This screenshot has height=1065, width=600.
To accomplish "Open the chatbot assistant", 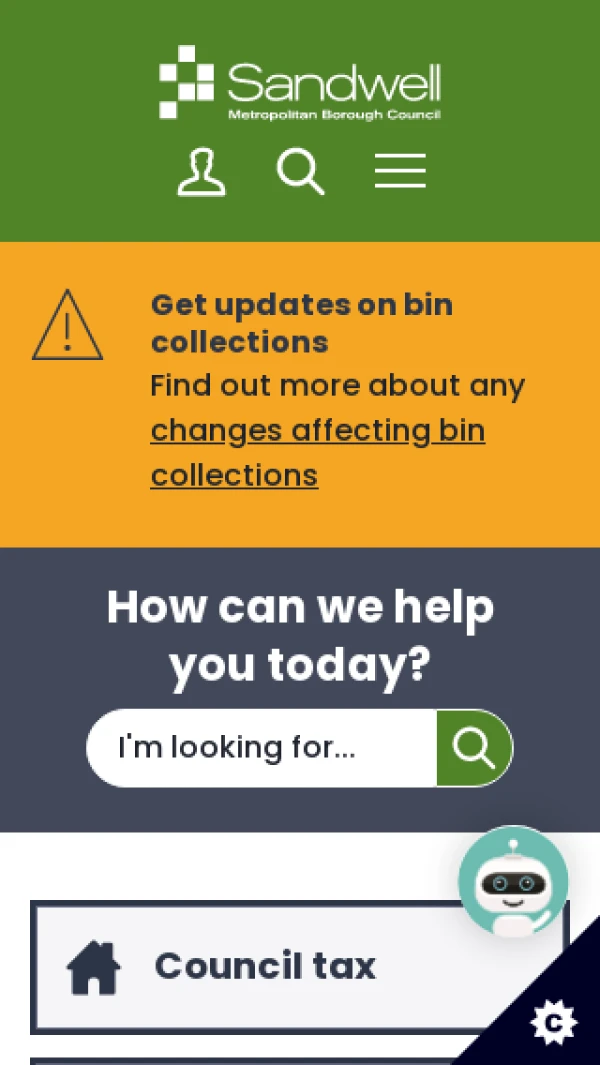I will pyautogui.click(x=513, y=882).
